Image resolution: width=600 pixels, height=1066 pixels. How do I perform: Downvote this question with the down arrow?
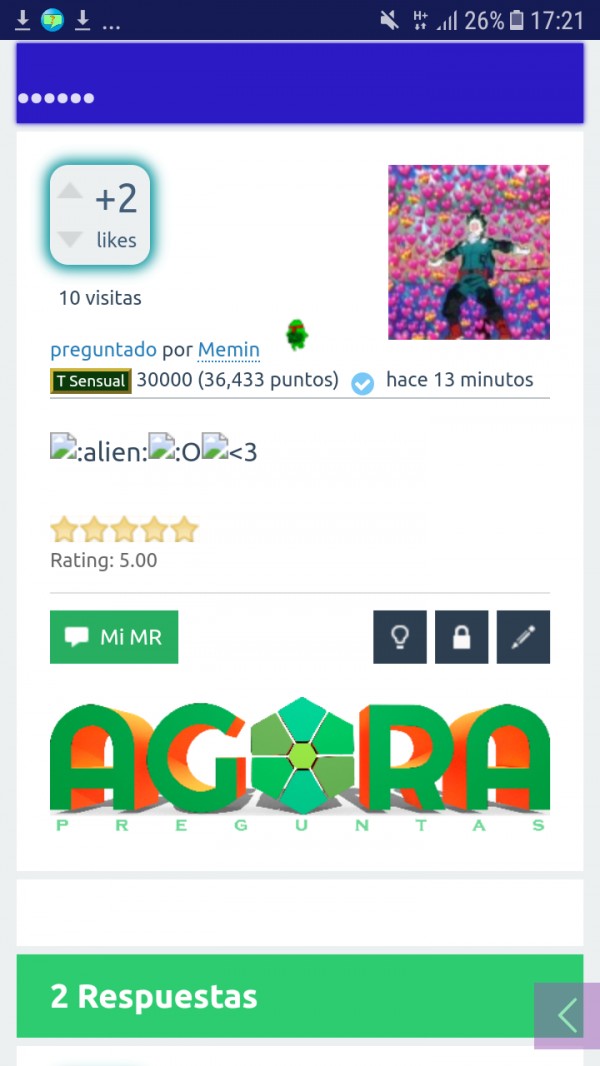click(69, 239)
